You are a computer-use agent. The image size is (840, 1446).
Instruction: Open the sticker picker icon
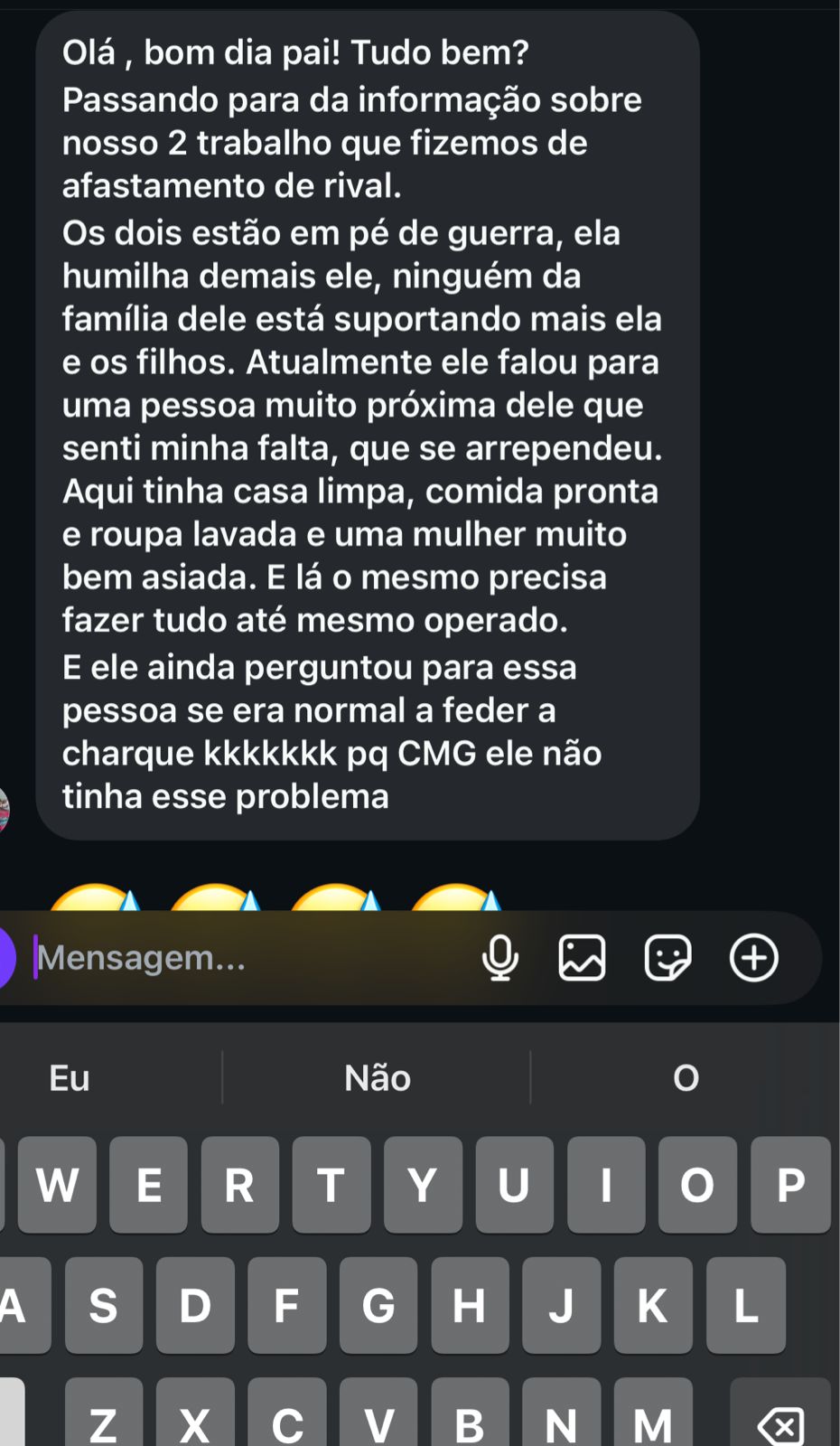coord(667,958)
